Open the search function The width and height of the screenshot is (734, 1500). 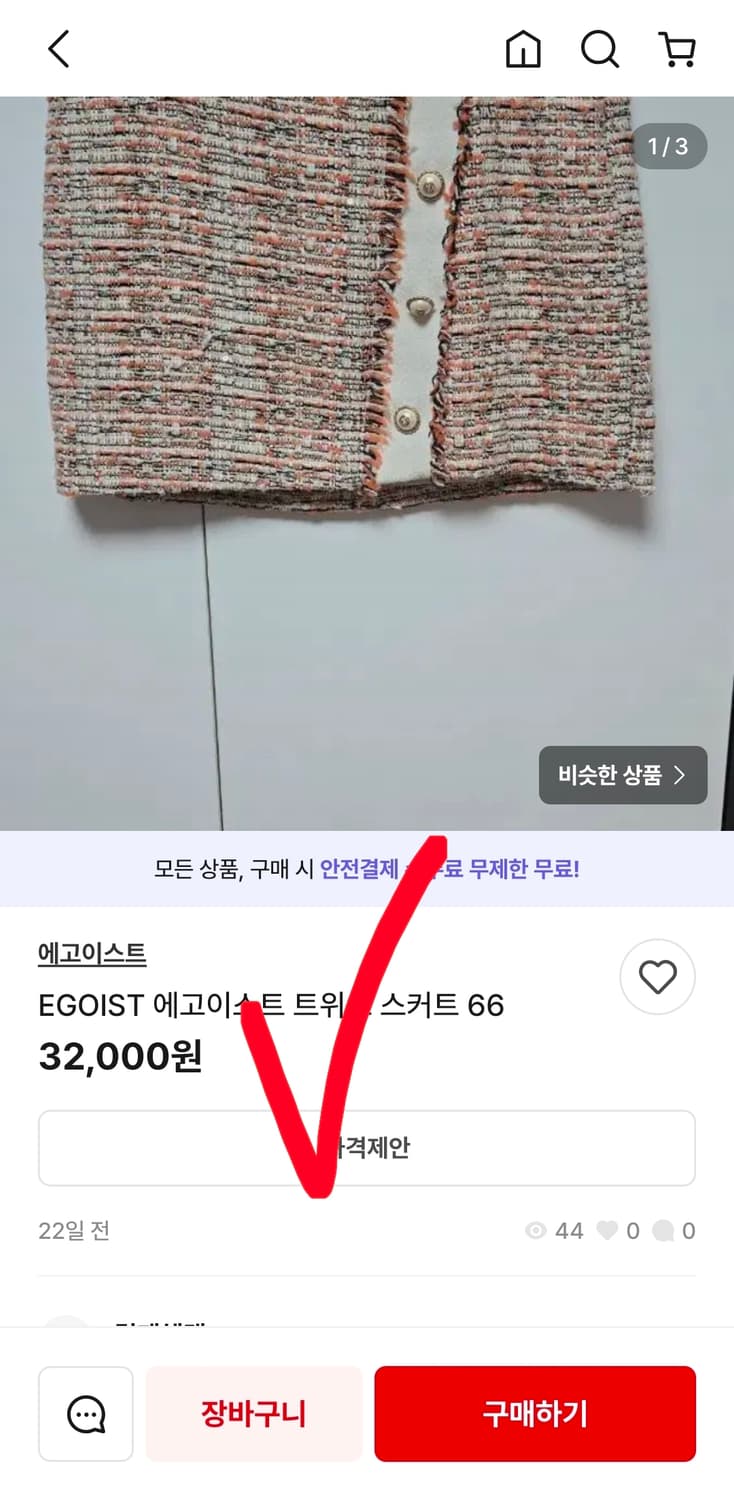(x=599, y=48)
